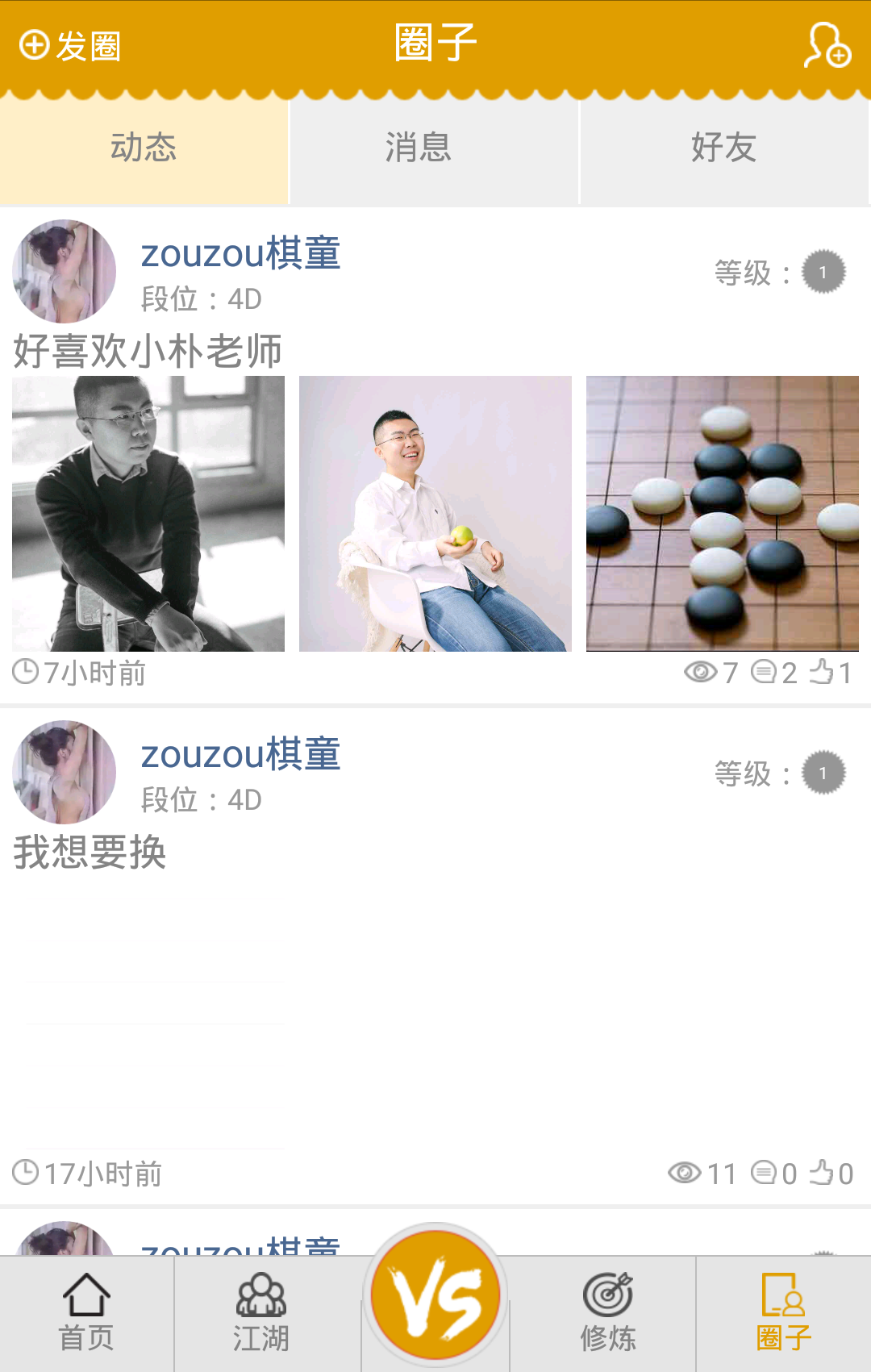Open the add friend icon
The image size is (871, 1372).
tap(827, 45)
